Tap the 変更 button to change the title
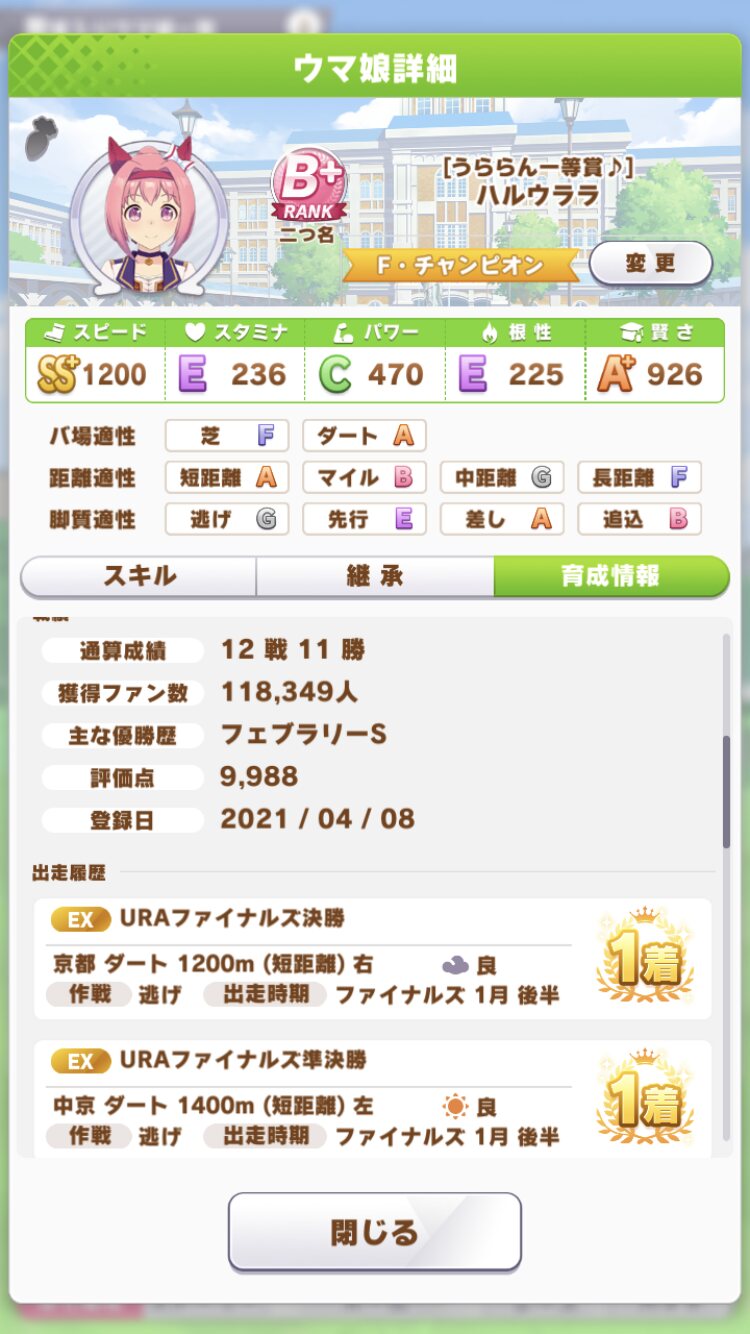Screen dimensions: 750x1334 pos(650,264)
